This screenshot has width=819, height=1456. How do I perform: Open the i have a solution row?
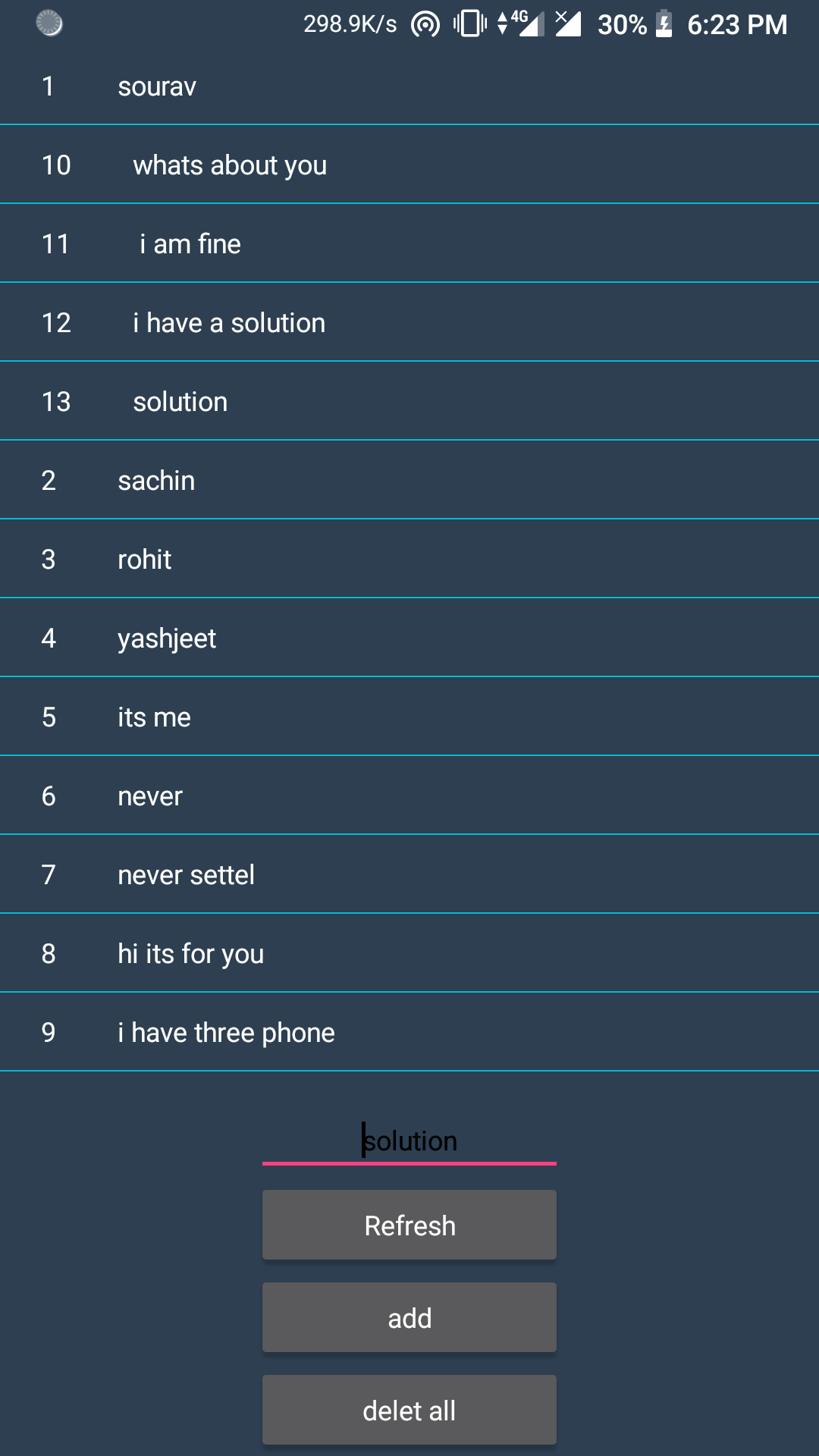(409, 323)
